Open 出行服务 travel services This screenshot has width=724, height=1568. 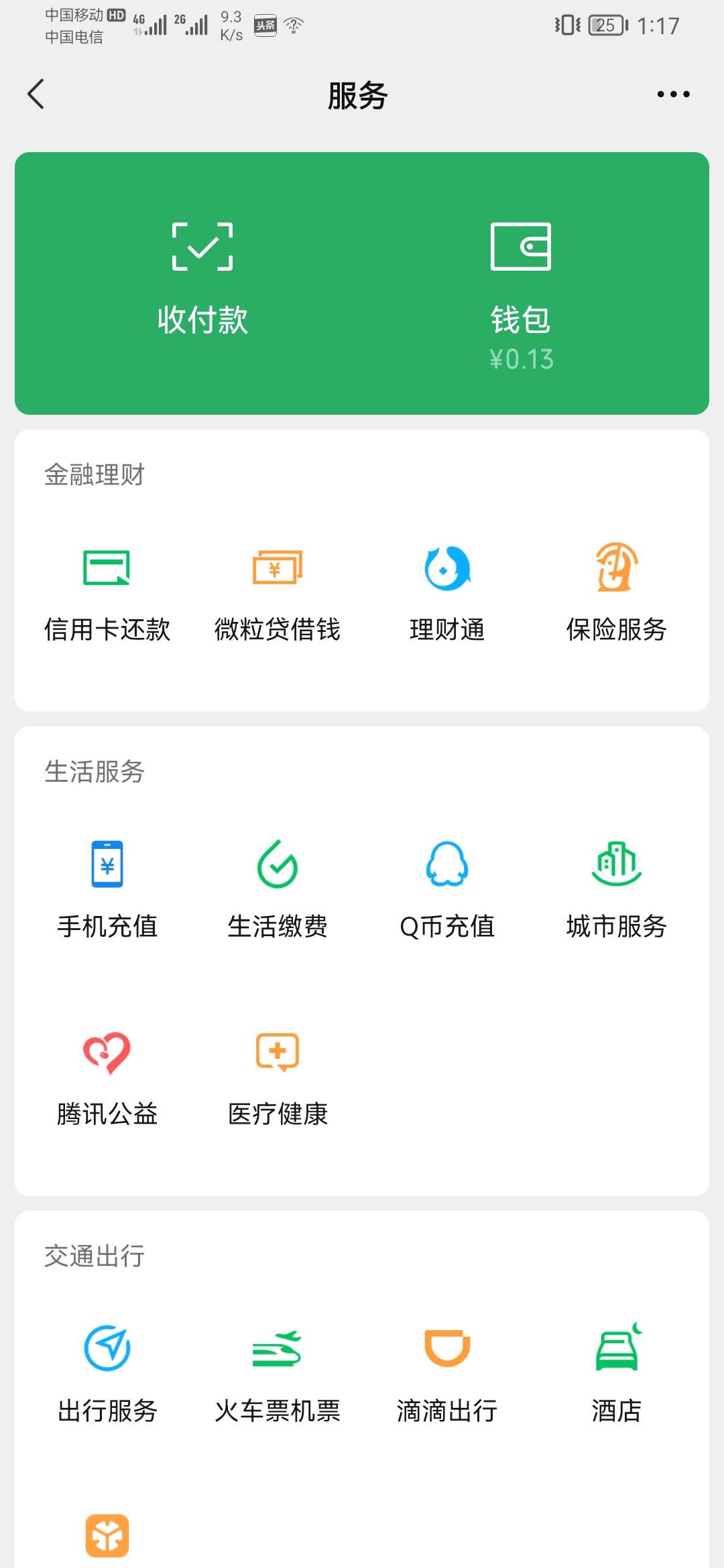click(107, 1374)
